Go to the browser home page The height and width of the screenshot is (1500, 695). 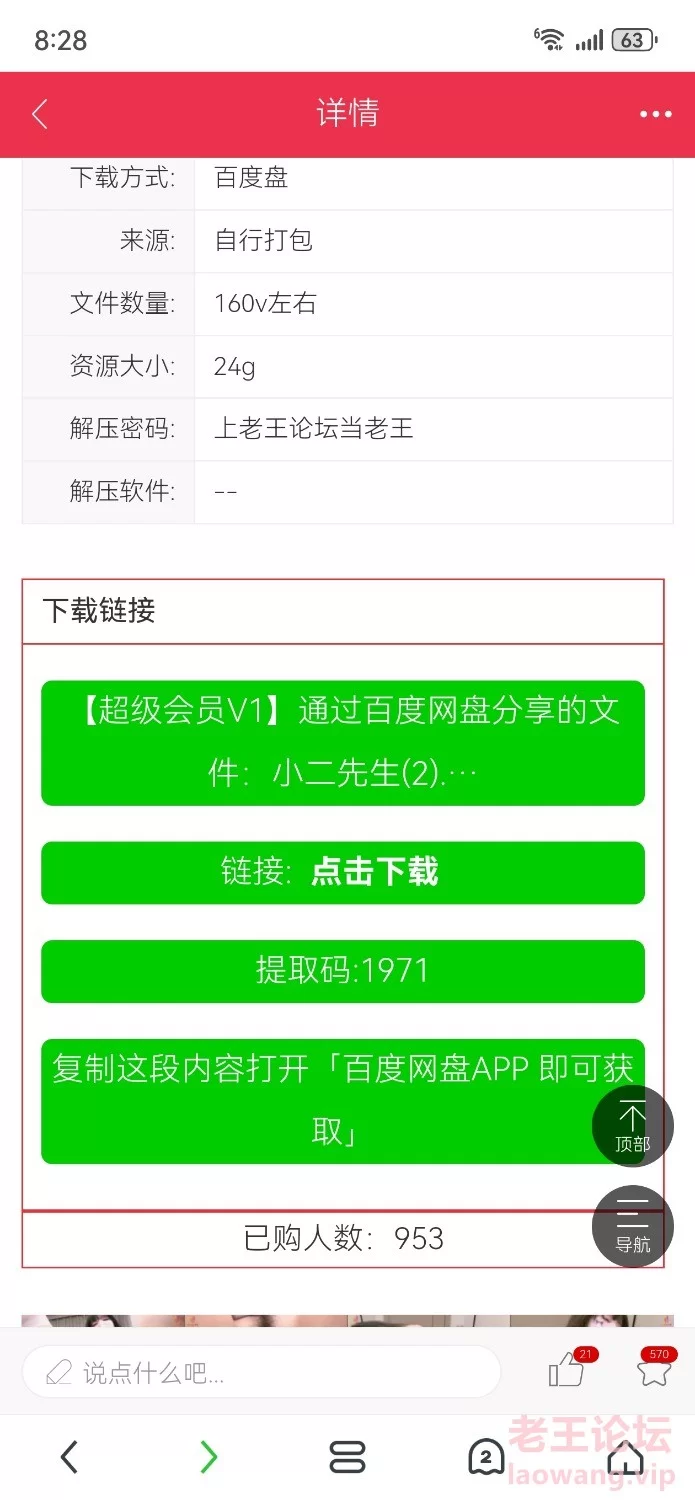coord(625,1458)
